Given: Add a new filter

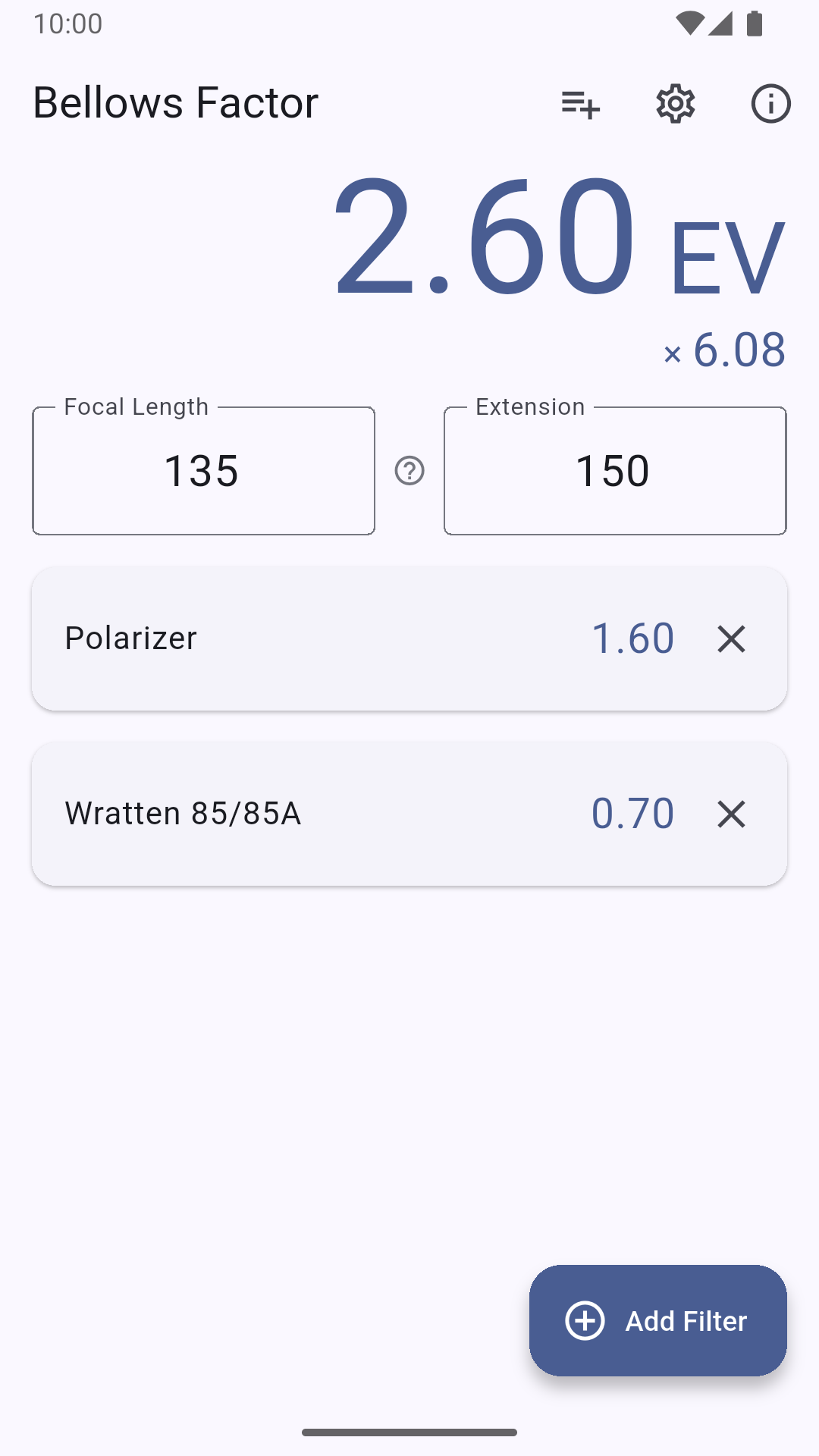Looking at the screenshot, I should 657,1320.
